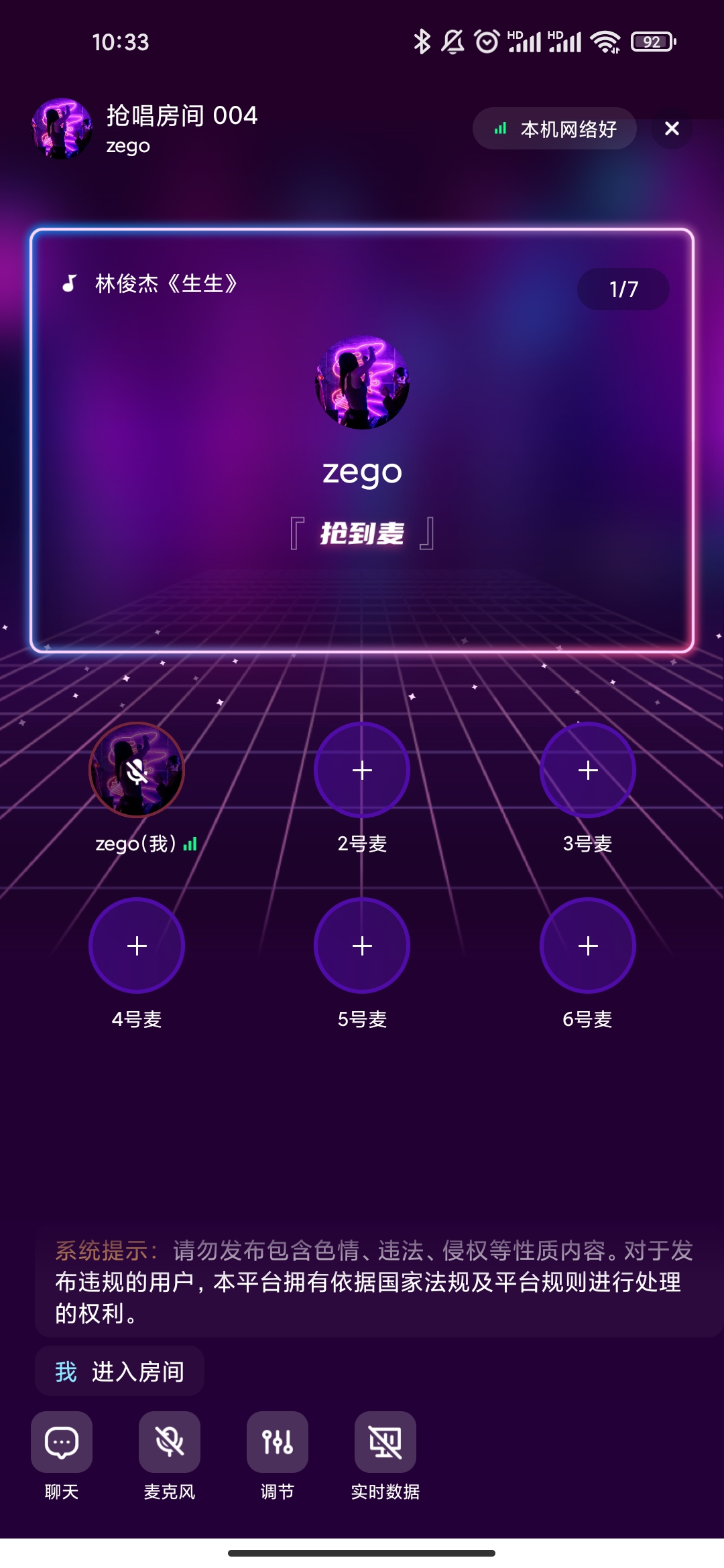Open the 聊天 chat input
Image resolution: width=724 pixels, height=1568 pixels.
[62, 1442]
